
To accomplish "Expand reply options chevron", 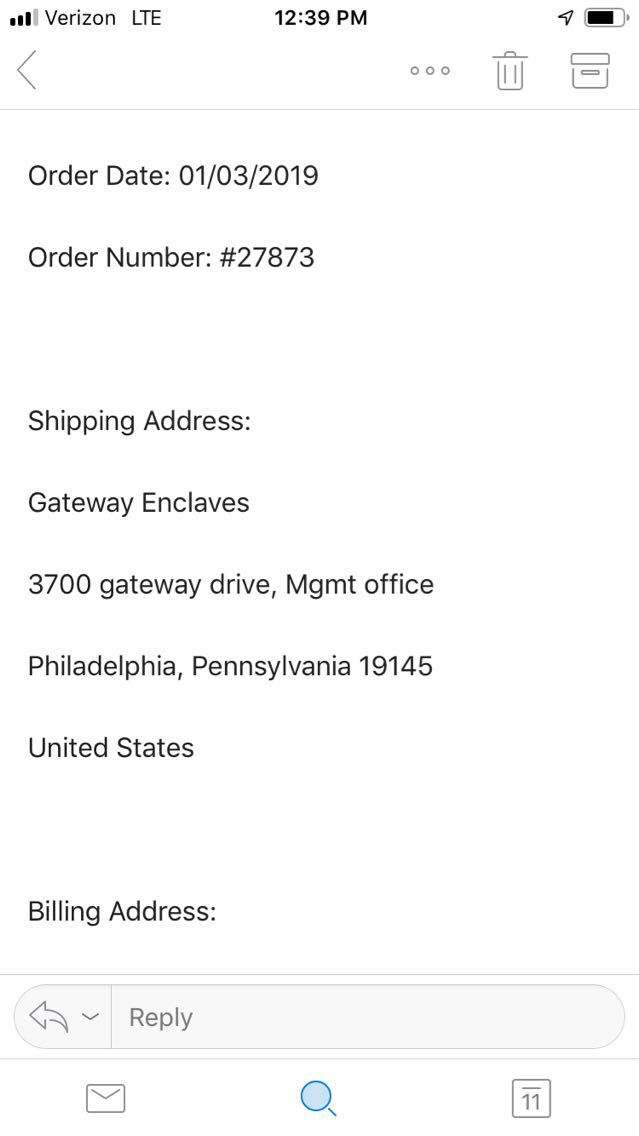I will [90, 1017].
